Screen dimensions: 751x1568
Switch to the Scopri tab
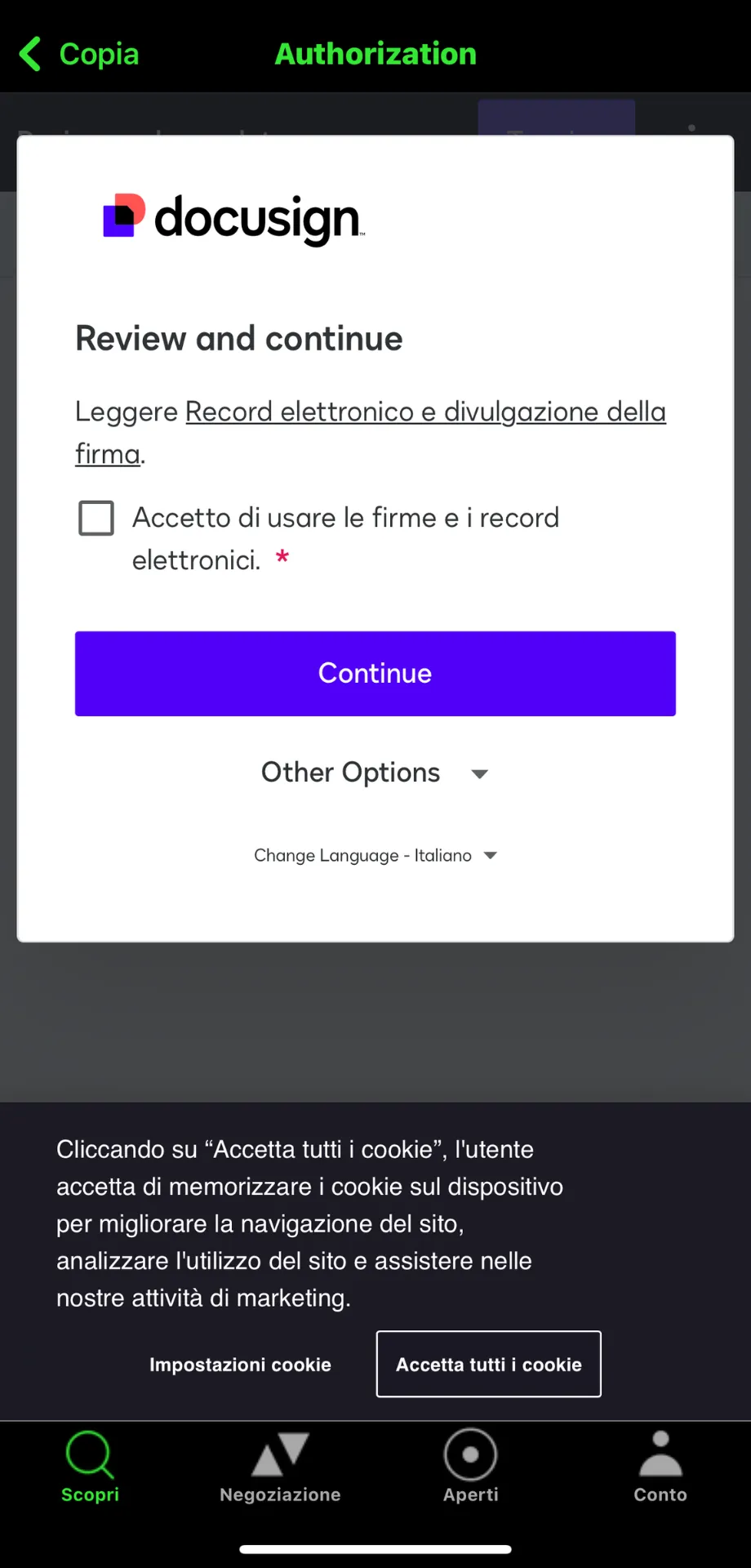tap(90, 1467)
